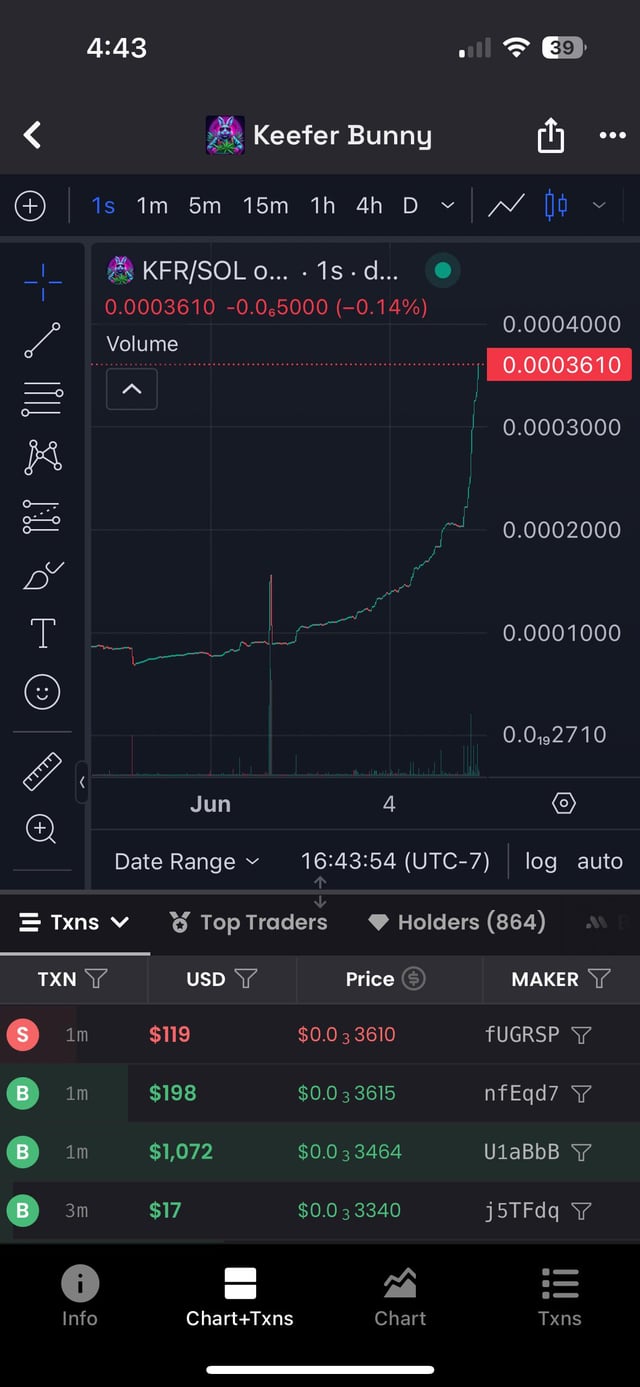Switch to the Top Traders tab
This screenshot has height=1387, width=640.
coord(248,922)
